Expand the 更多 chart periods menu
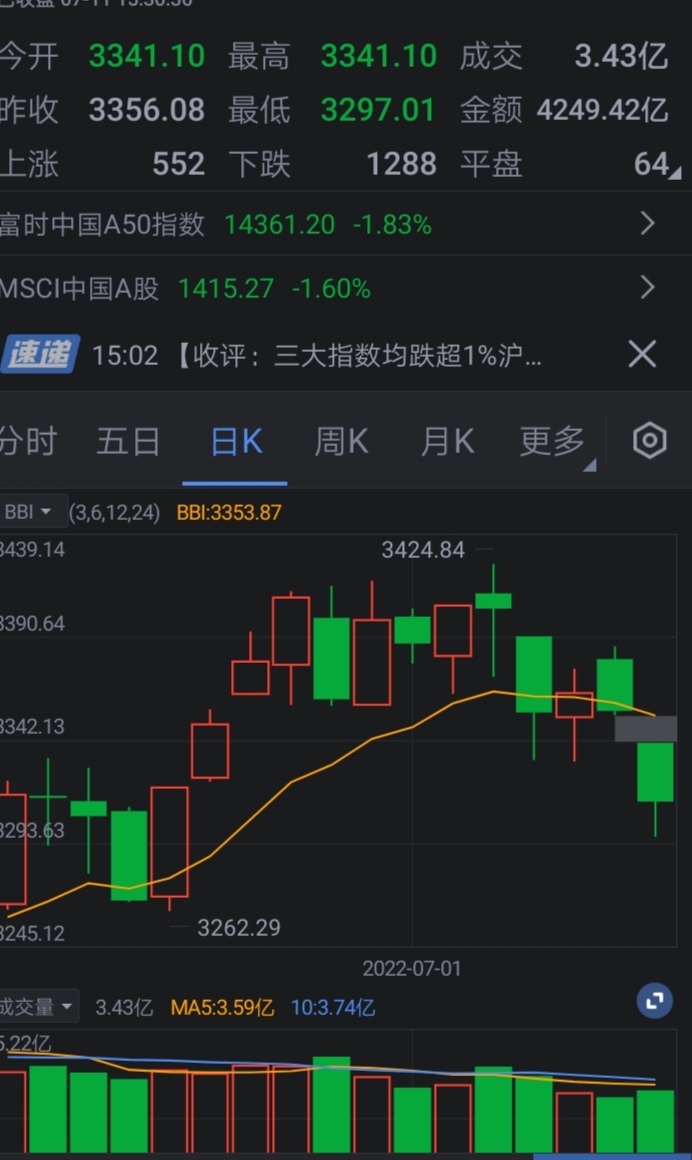 click(555, 441)
